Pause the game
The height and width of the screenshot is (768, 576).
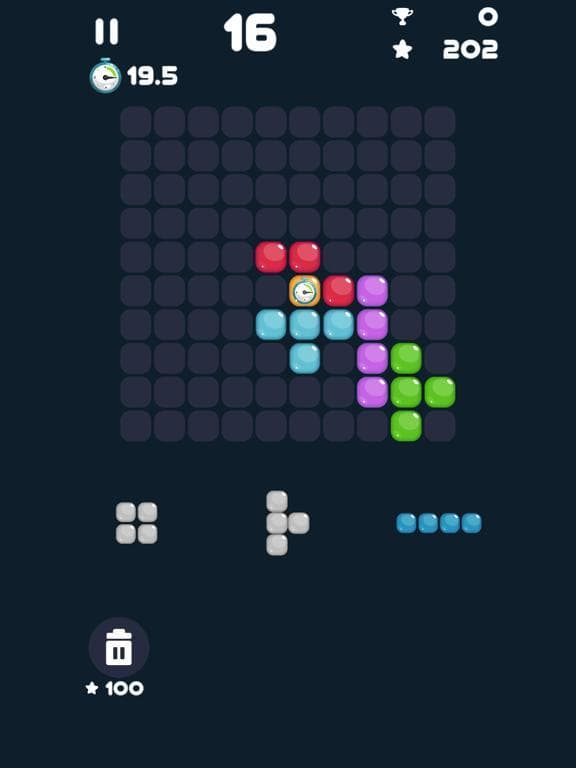click(x=107, y=32)
